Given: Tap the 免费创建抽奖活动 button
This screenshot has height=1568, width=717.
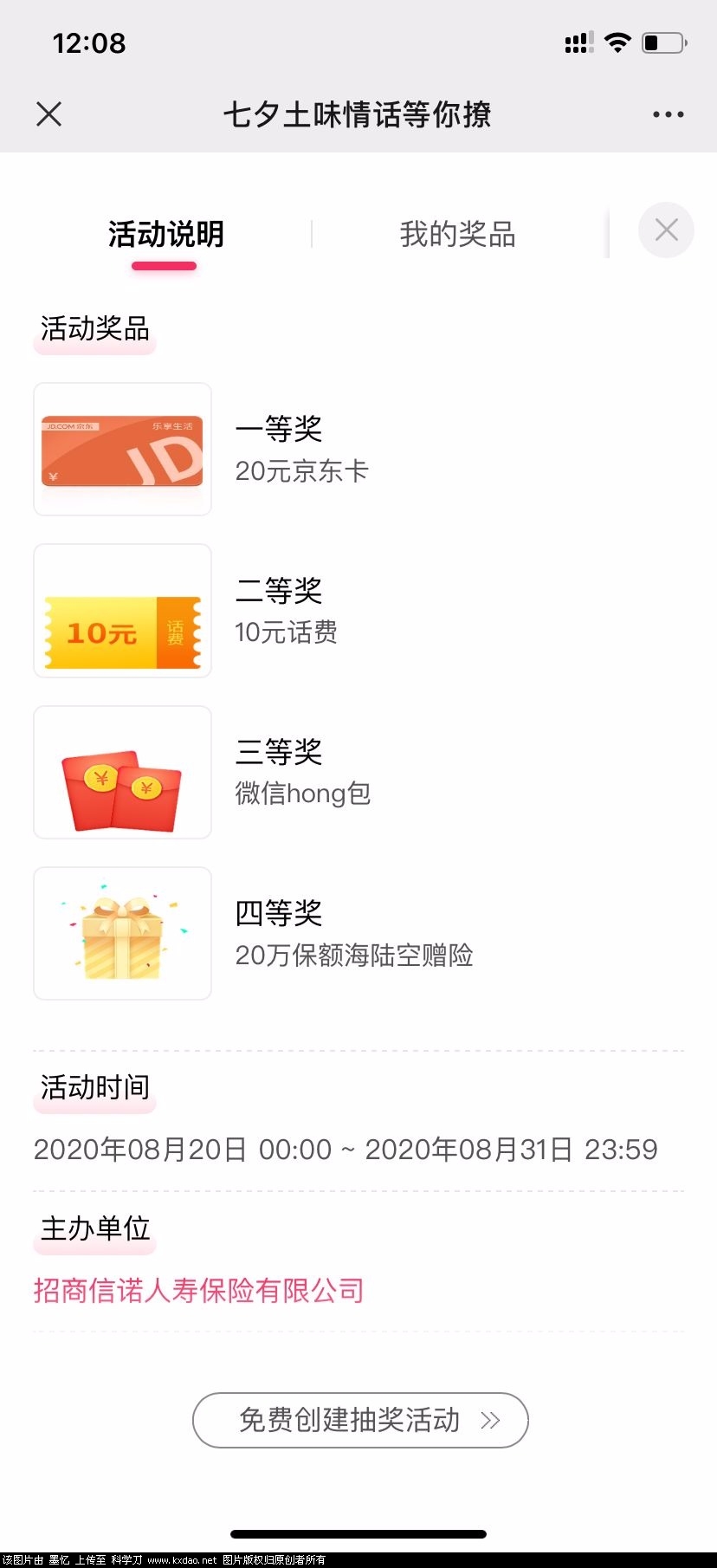Looking at the screenshot, I should pos(360,1420).
